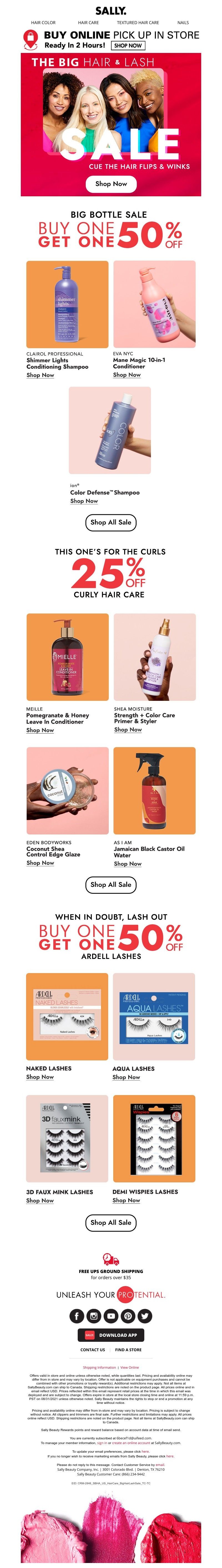Shop Clairol Shimmer Lights Conditioning Shampoo
The image size is (222, 1568).
click(x=40, y=375)
